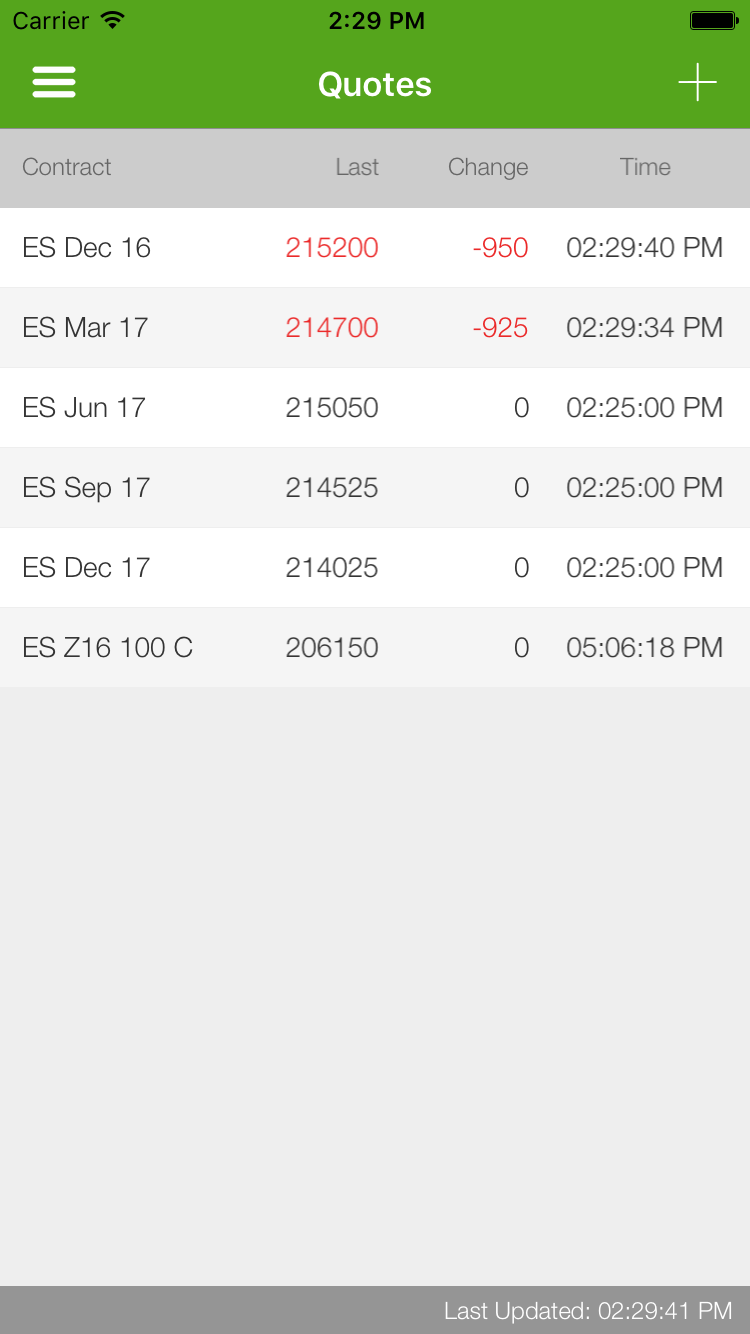Select the ES Mar 17 row
This screenshot has height=1334, width=750.
click(375, 328)
